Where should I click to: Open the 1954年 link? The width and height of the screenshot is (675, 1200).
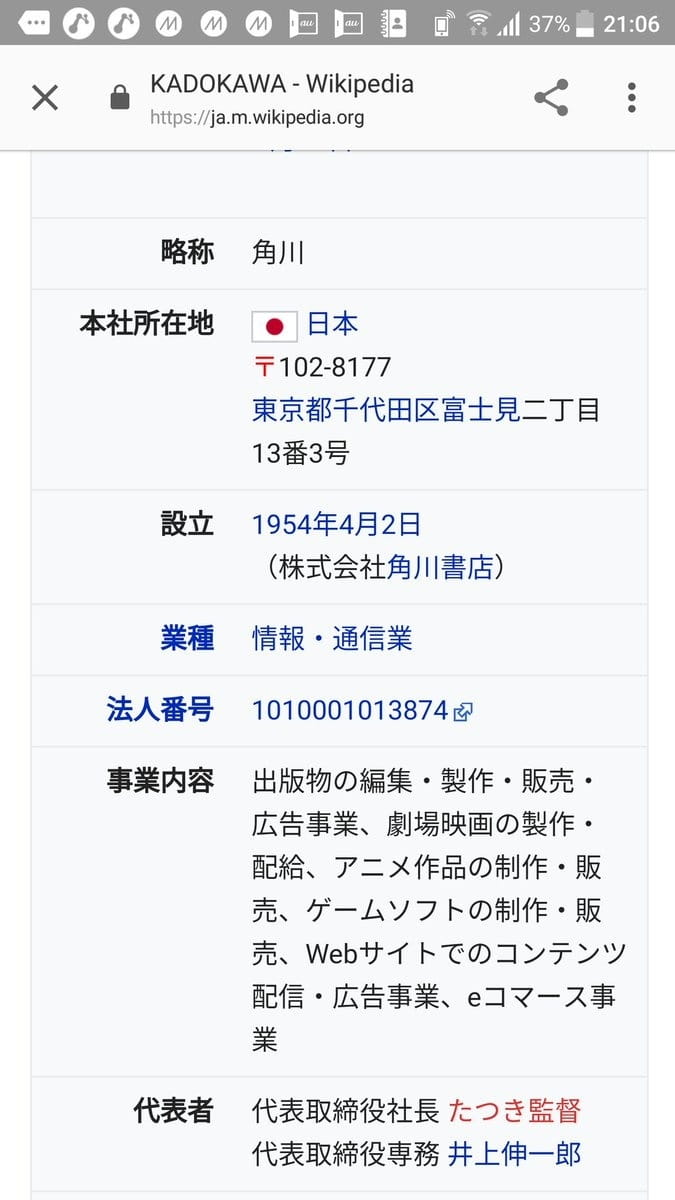tap(291, 525)
